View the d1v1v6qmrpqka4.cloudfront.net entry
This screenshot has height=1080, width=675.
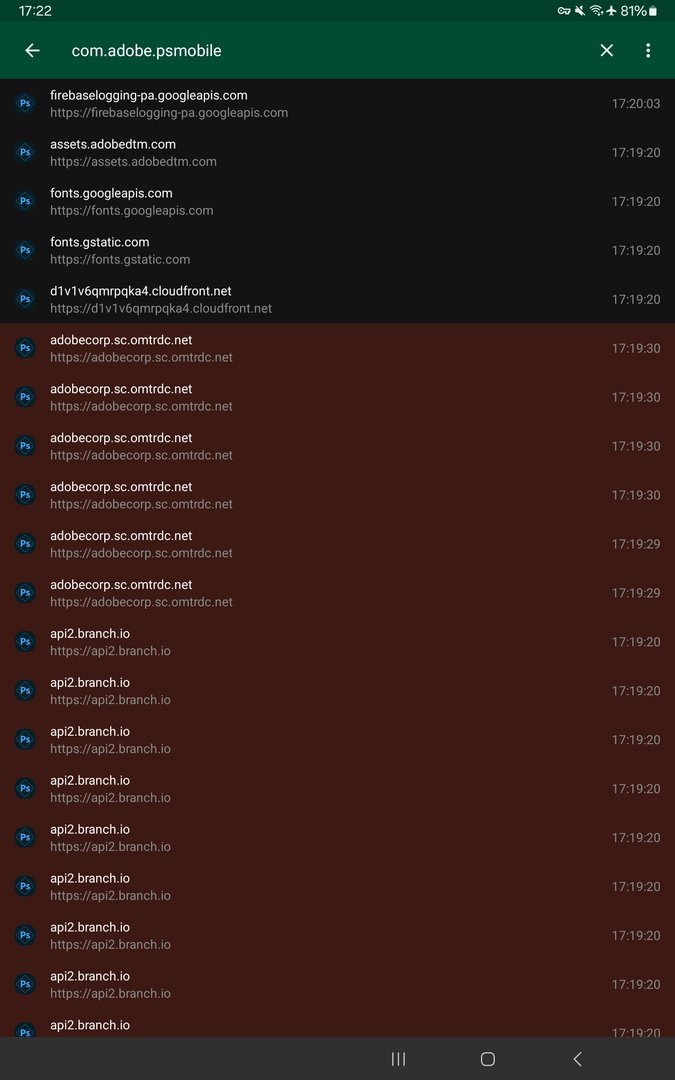pos(338,299)
